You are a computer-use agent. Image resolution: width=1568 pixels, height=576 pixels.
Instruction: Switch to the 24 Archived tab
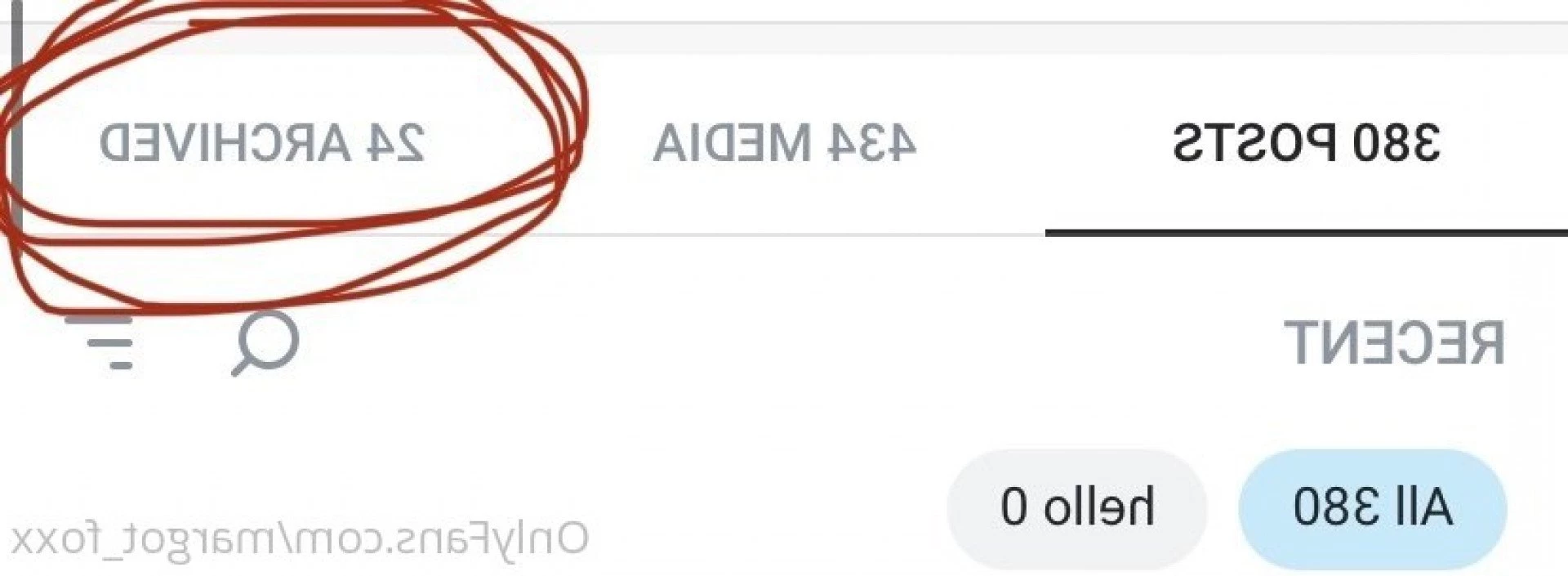261,143
